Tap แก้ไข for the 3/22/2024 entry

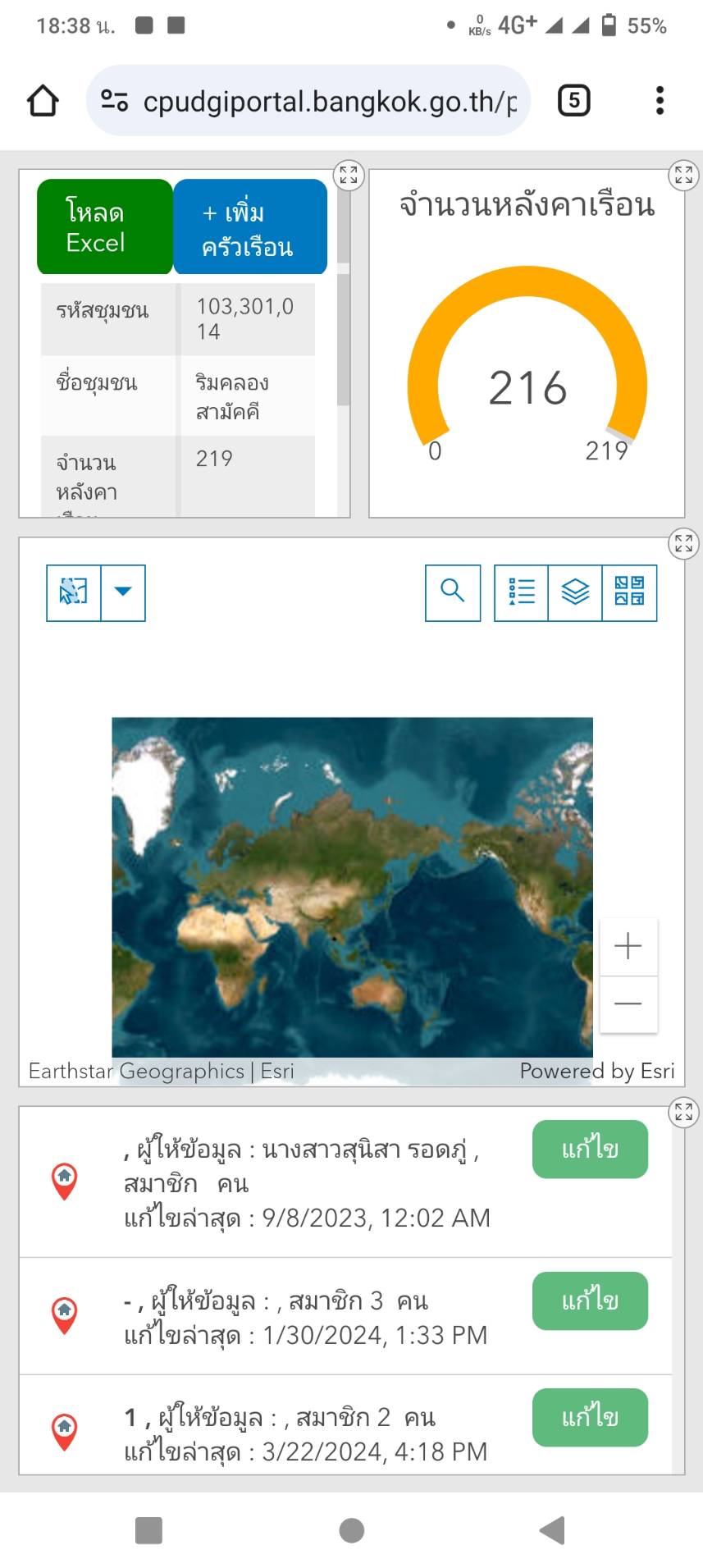(590, 1417)
